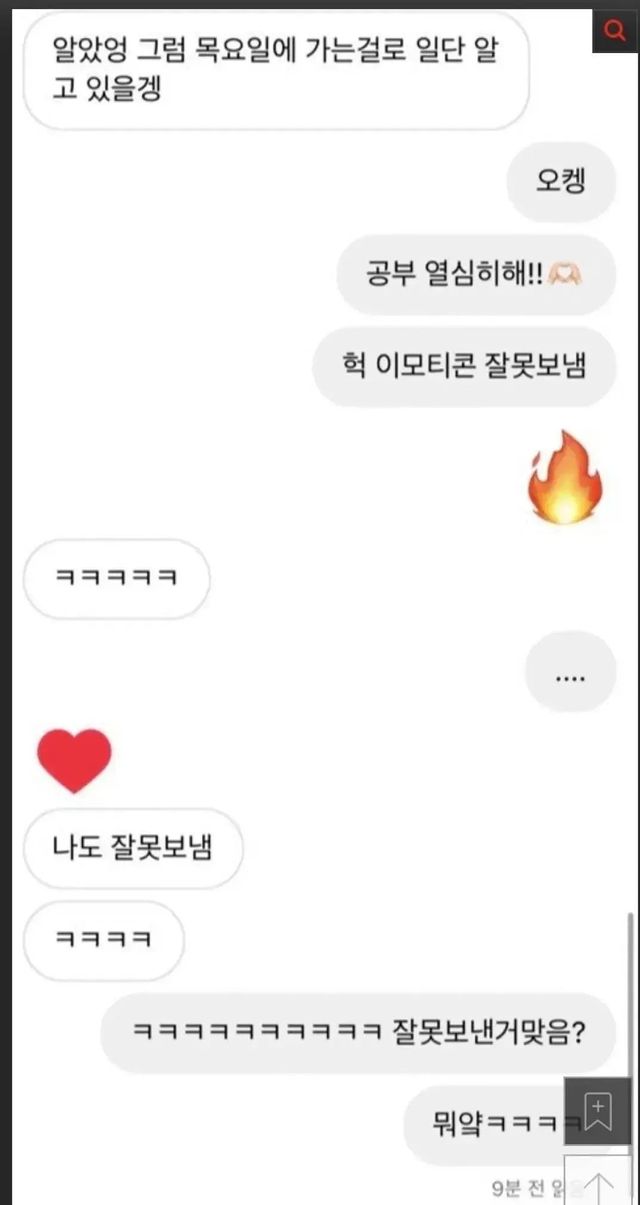Open the search magnifier icon
Viewport: 640px width, 1205px height.
[614, 31]
